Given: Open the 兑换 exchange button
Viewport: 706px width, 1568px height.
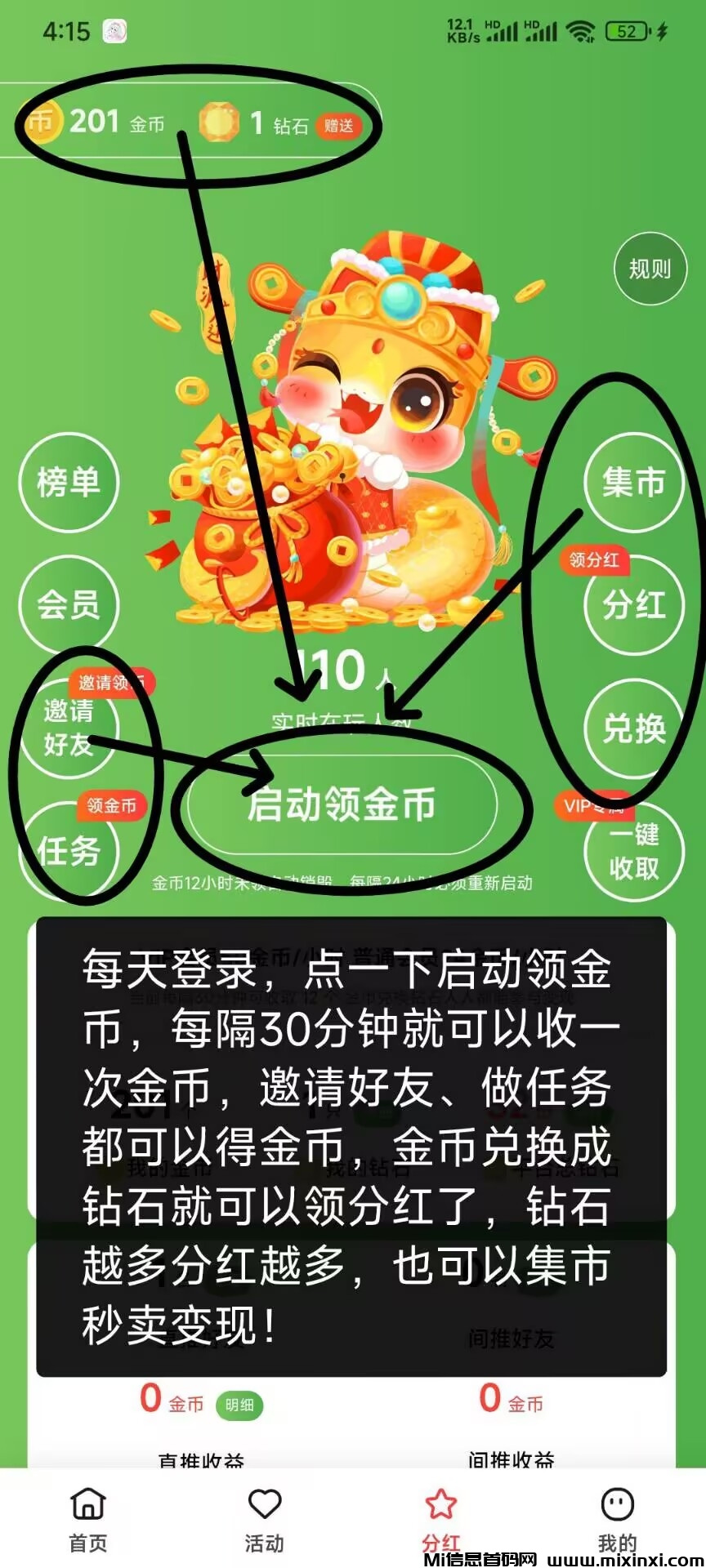Looking at the screenshot, I should coord(633,728).
